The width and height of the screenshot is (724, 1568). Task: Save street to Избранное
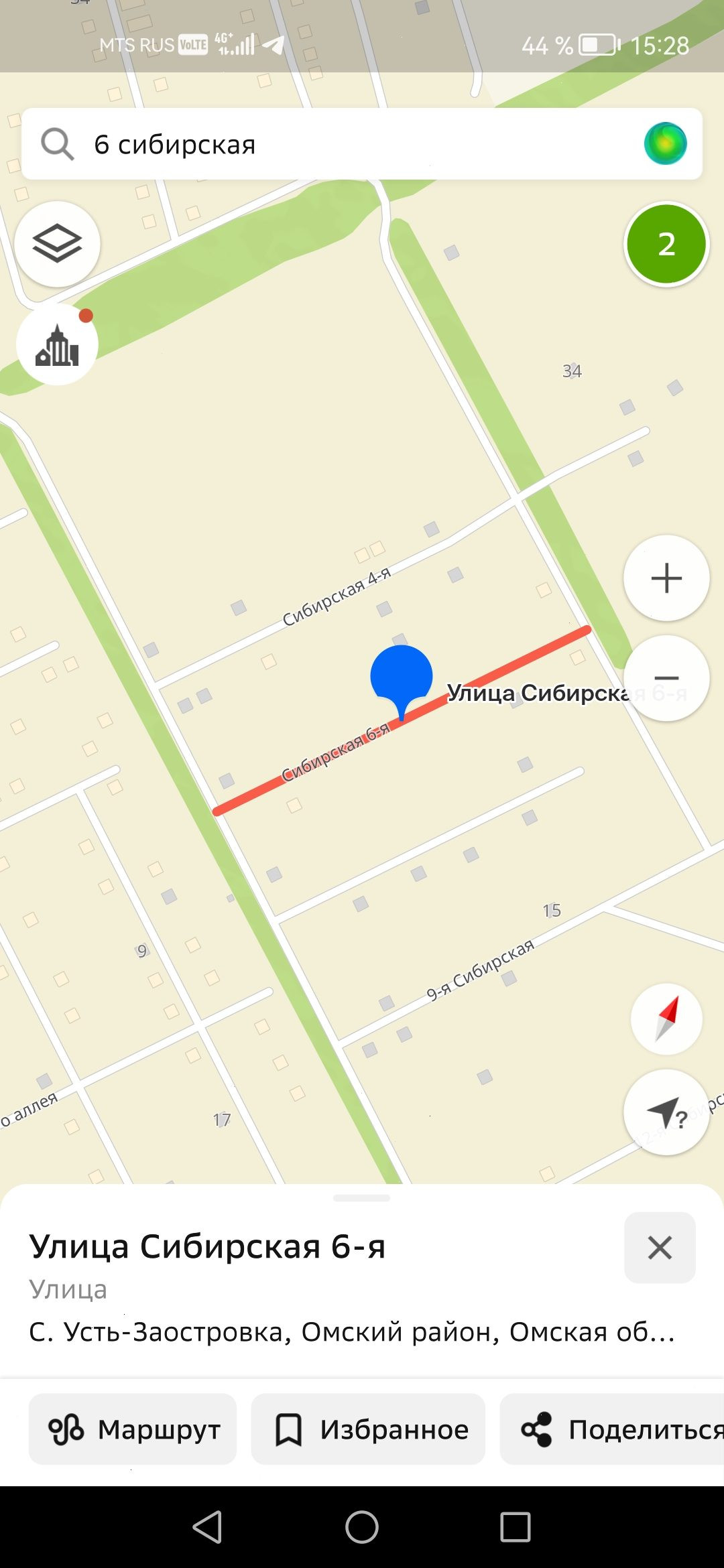368,1429
